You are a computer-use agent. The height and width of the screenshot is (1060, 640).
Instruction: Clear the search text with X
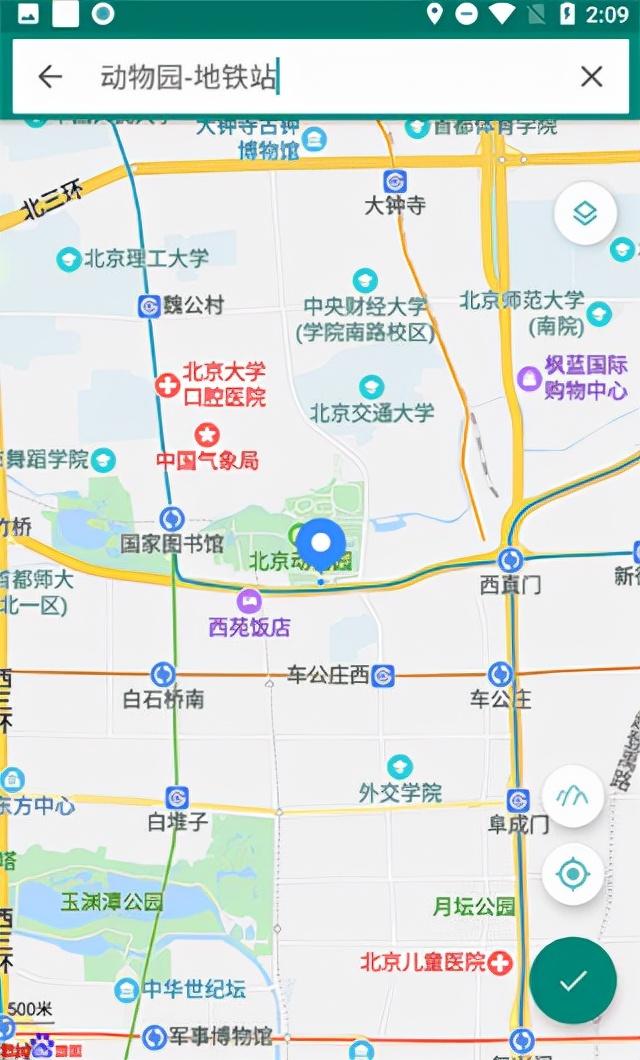click(592, 77)
